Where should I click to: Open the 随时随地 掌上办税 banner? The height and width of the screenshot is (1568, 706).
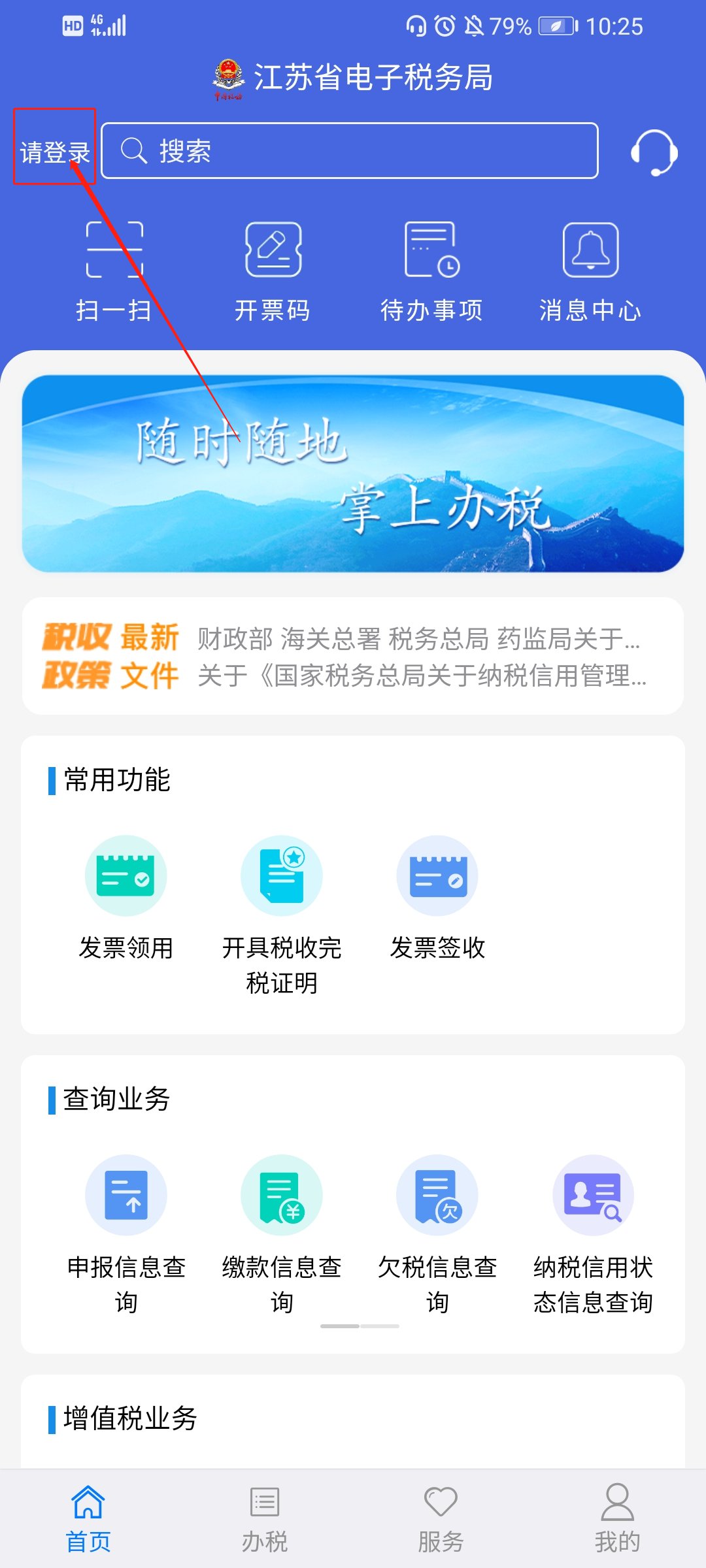[353, 474]
